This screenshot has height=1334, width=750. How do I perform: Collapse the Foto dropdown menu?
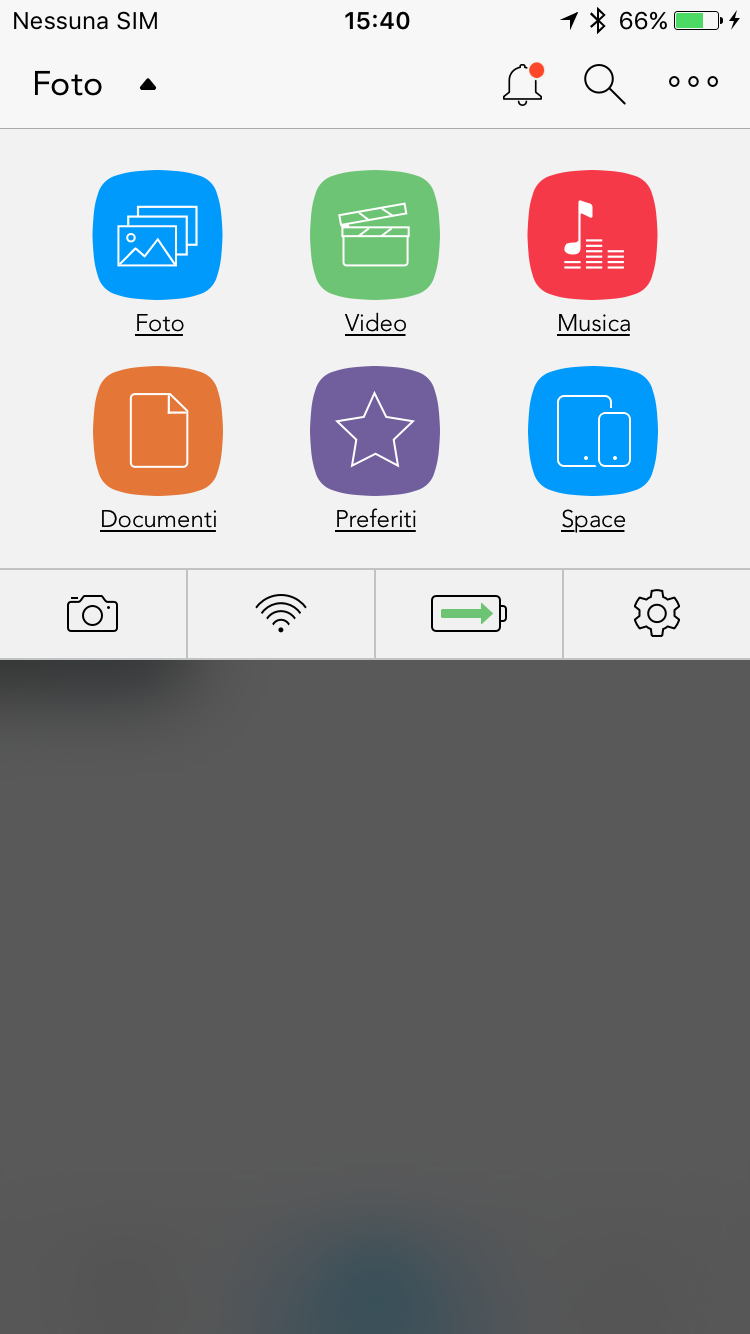click(148, 84)
